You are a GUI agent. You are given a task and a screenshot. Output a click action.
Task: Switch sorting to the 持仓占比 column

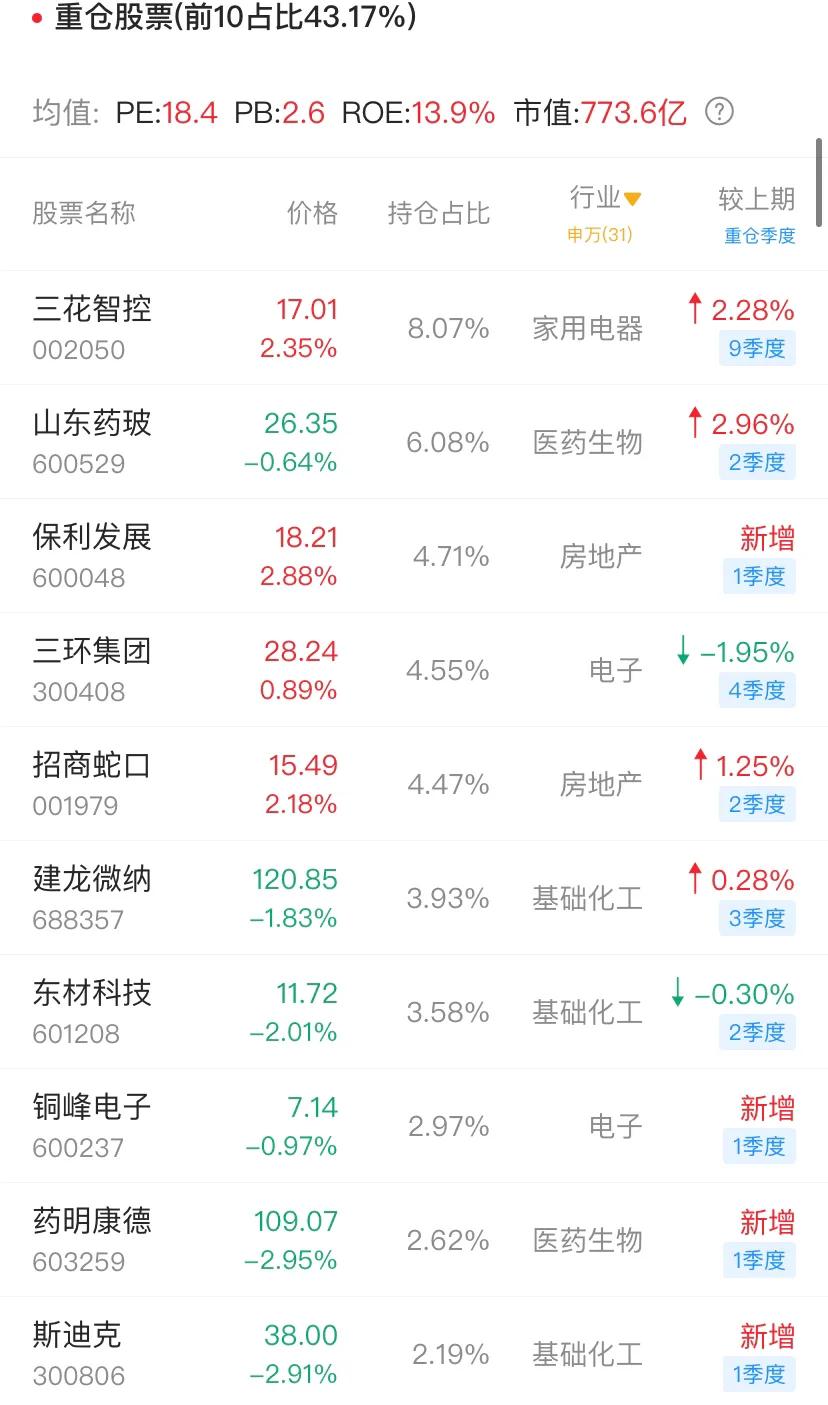pyautogui.click(x=437, y=212)
